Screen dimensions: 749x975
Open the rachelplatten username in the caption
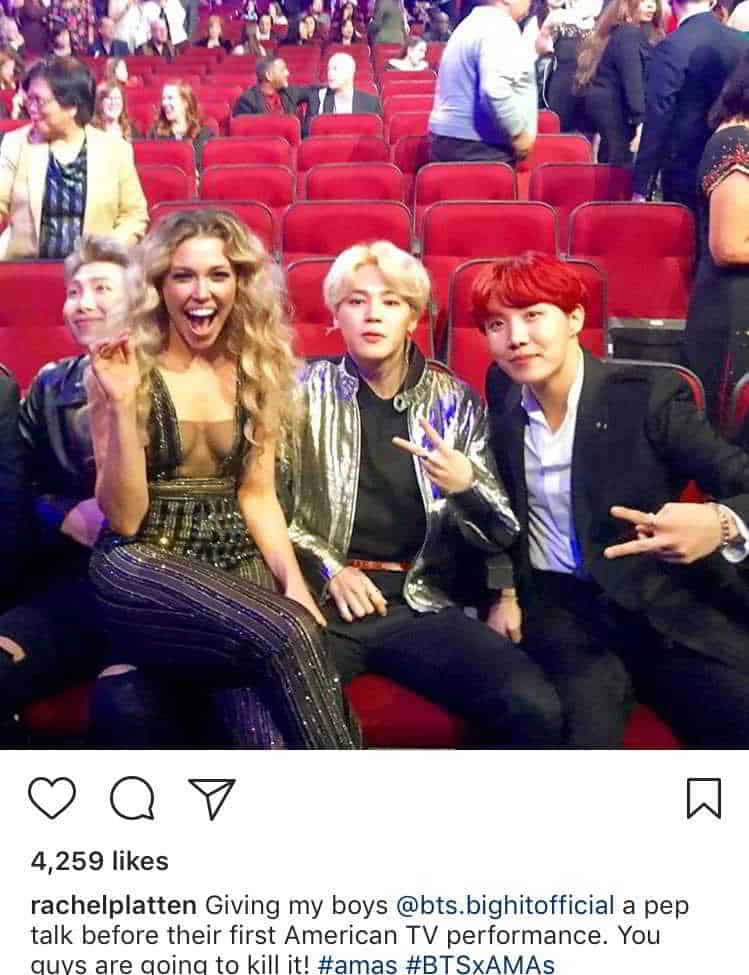point(113,906)
